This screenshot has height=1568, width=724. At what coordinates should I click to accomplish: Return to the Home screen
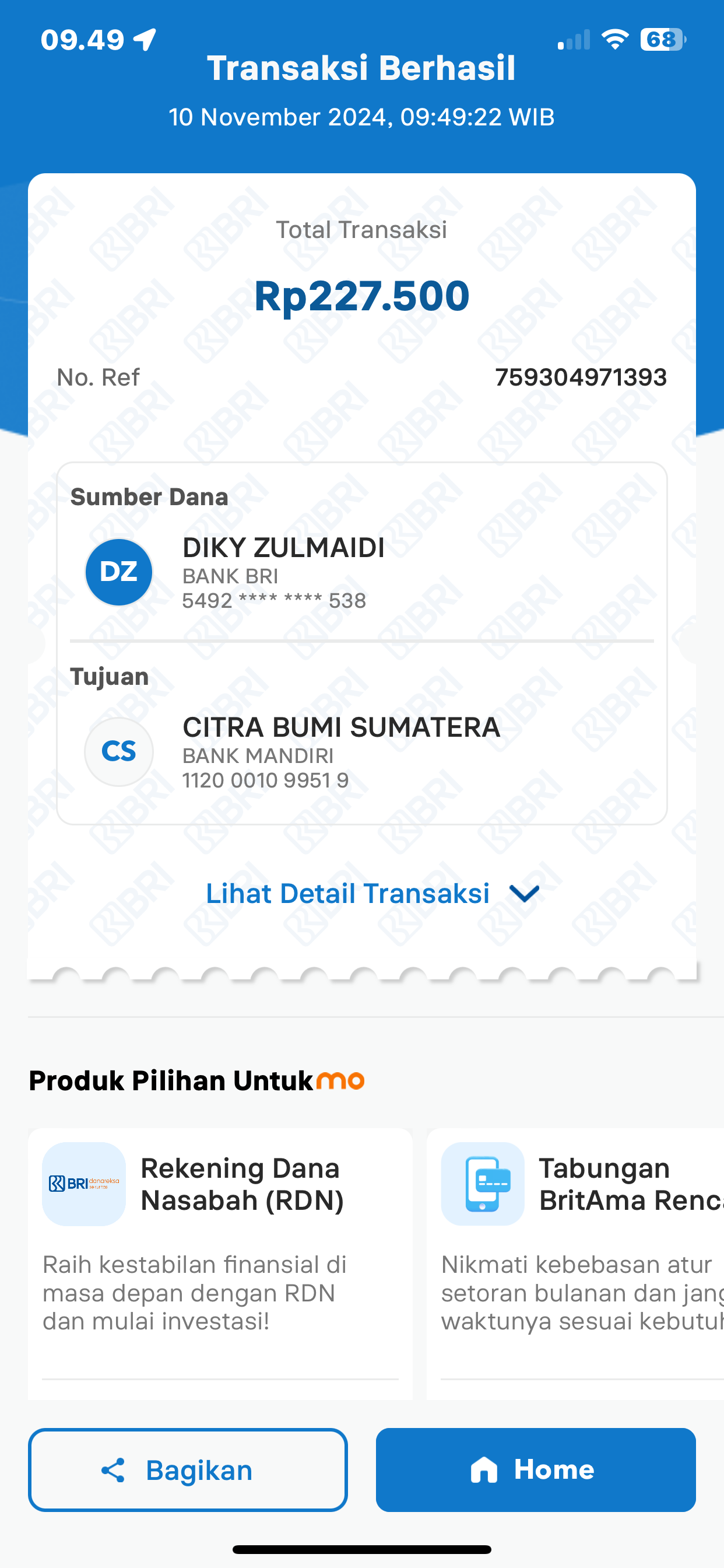tap(535, 1469)
